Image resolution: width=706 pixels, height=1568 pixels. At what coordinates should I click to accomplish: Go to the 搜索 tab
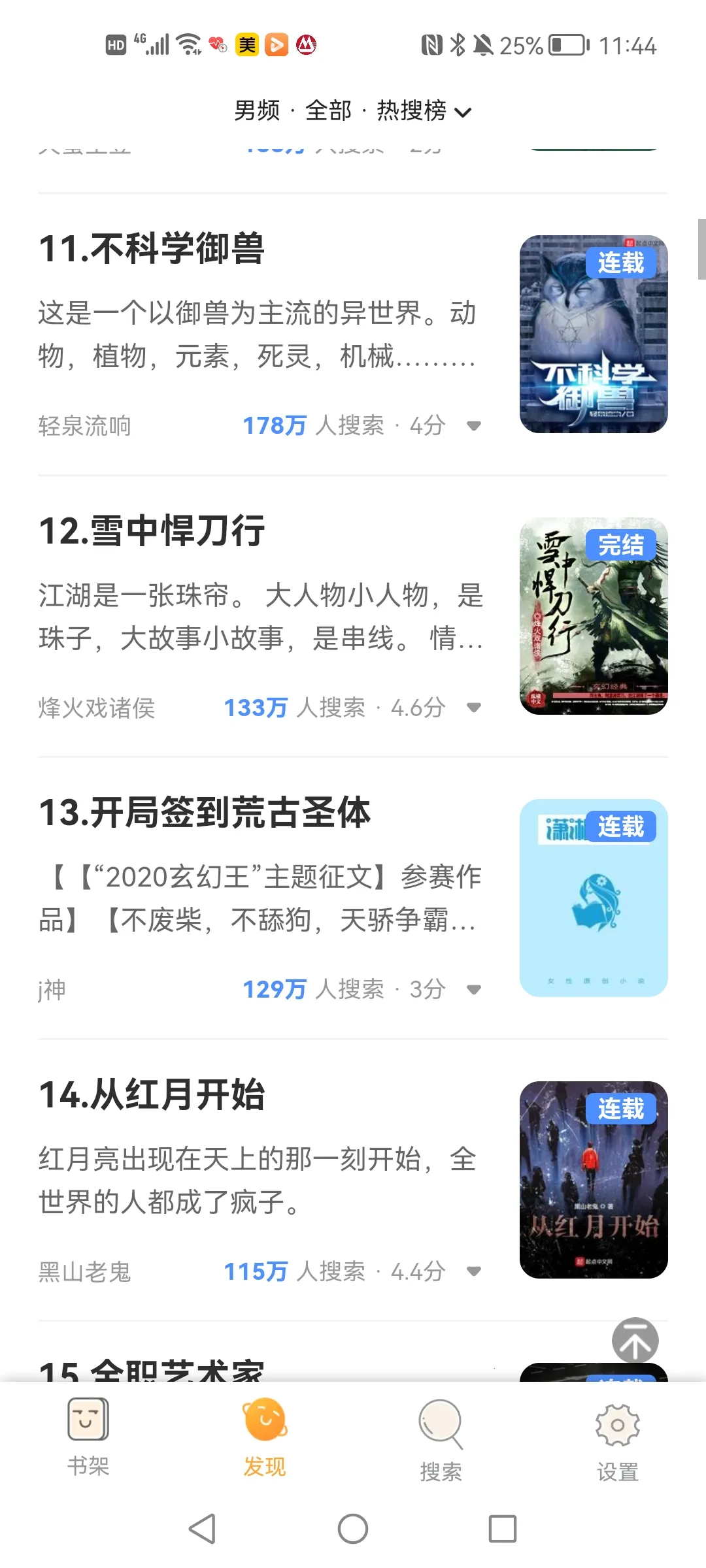(x=441, y=1437)
